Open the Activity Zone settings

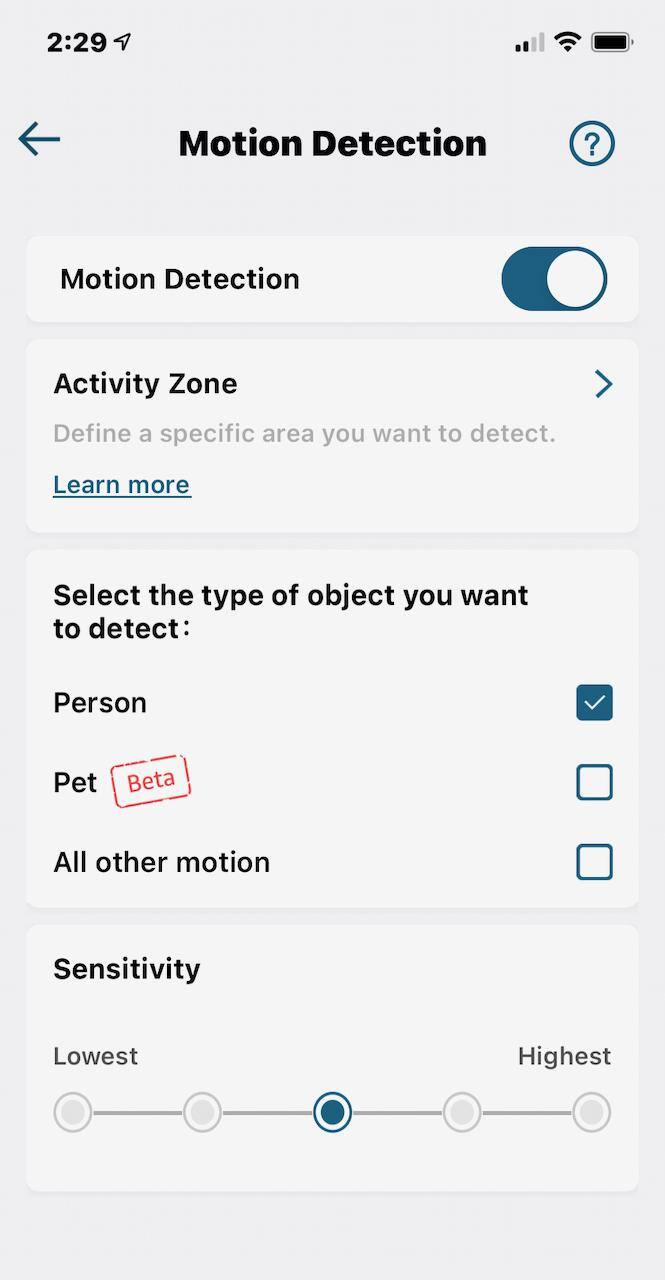[x=602, y=384]
